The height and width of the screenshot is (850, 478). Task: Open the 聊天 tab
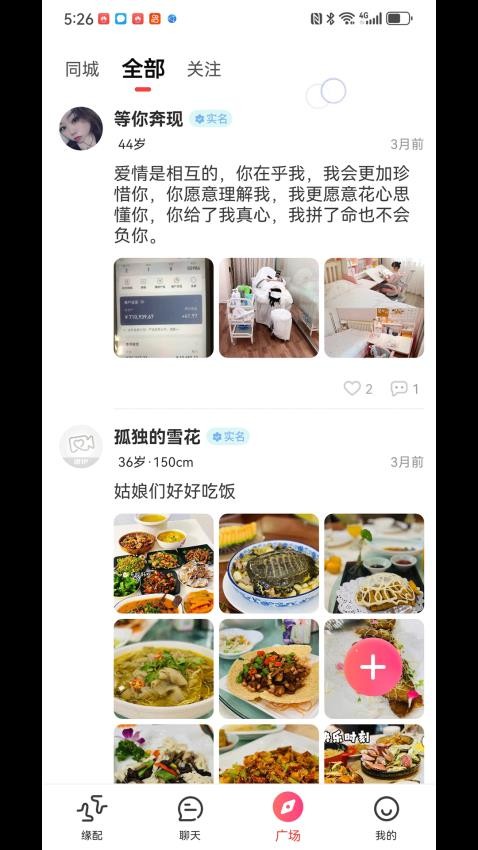coord(190,817)
